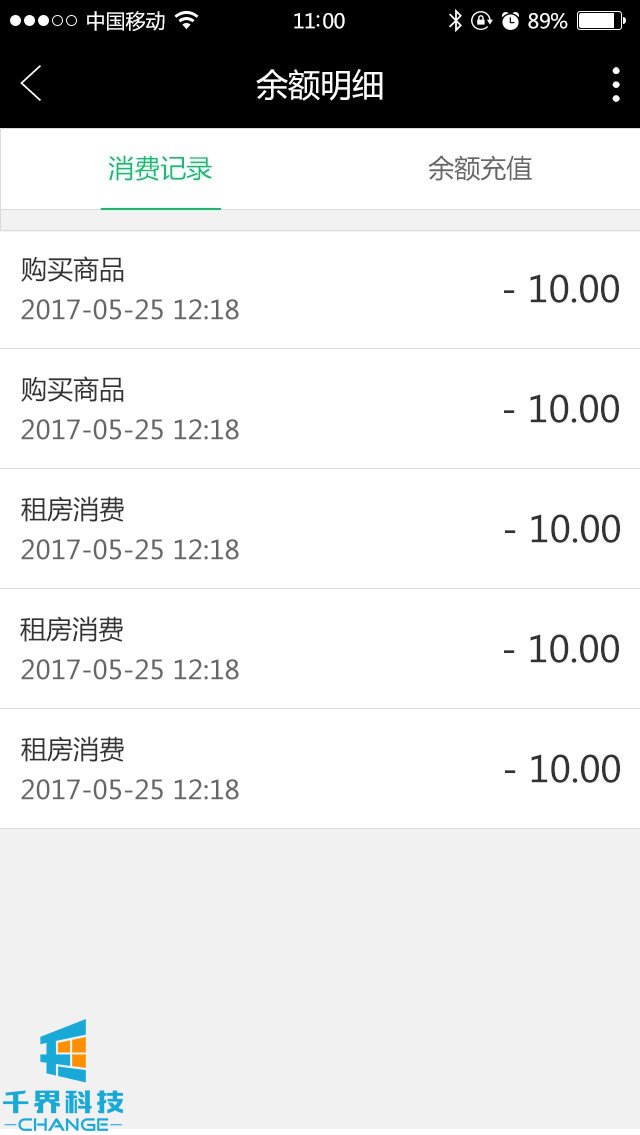Switch to the 余额充值 tab
This screenshot has height=1135, width=640.
(480, 169)
